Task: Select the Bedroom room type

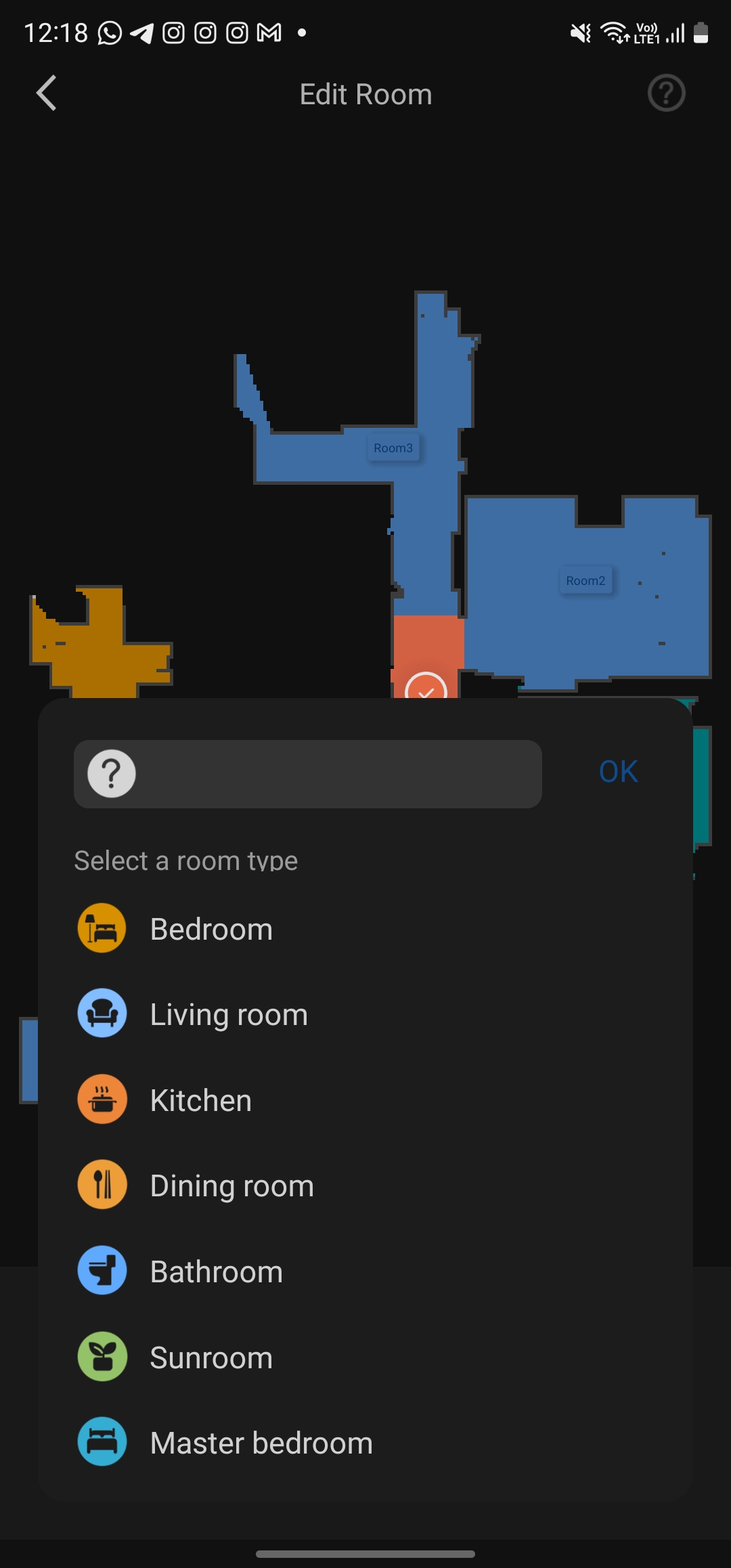Action: point(211,929)
